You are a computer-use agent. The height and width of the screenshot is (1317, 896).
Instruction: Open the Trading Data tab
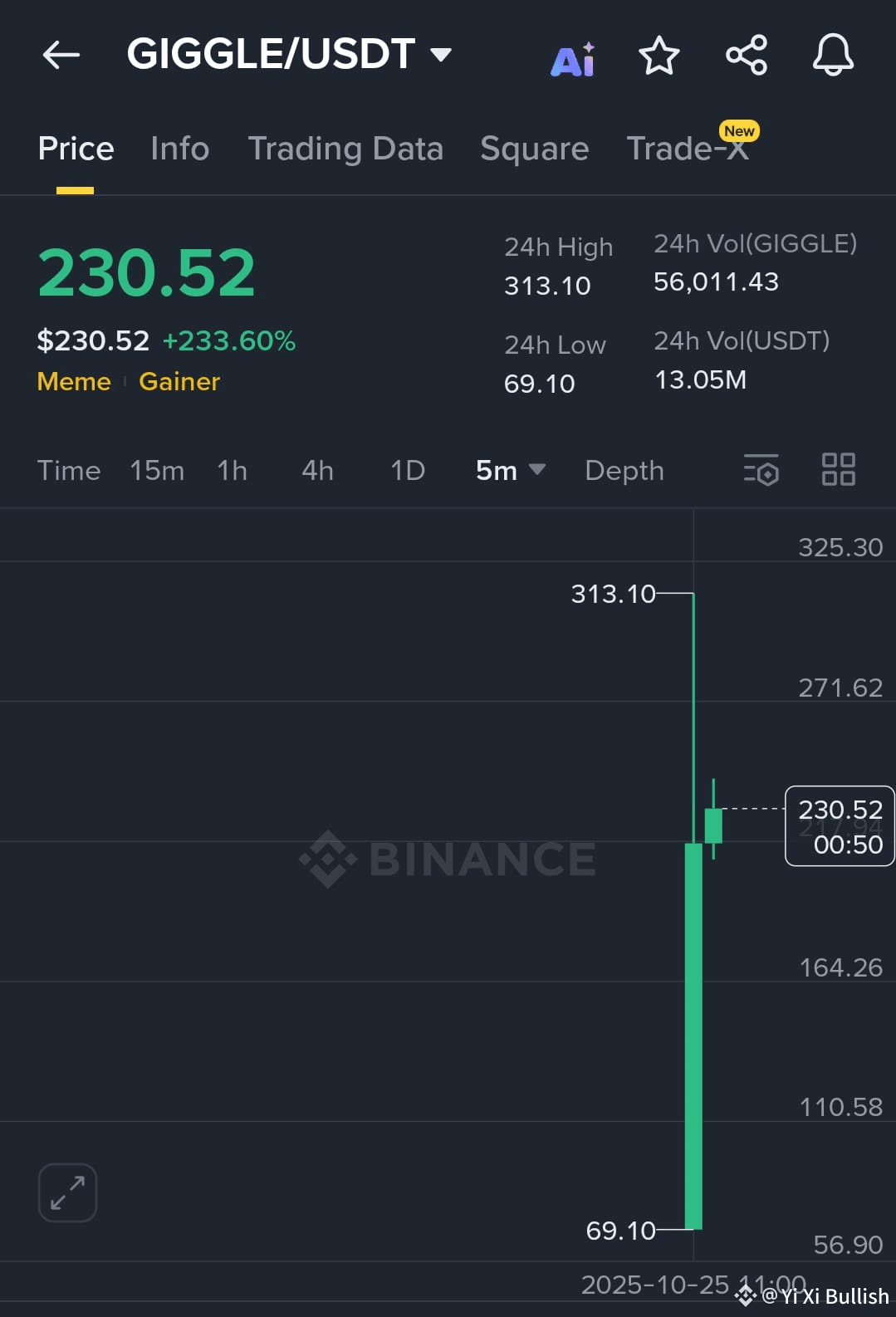pyautogui.click(x=345, y=148)
